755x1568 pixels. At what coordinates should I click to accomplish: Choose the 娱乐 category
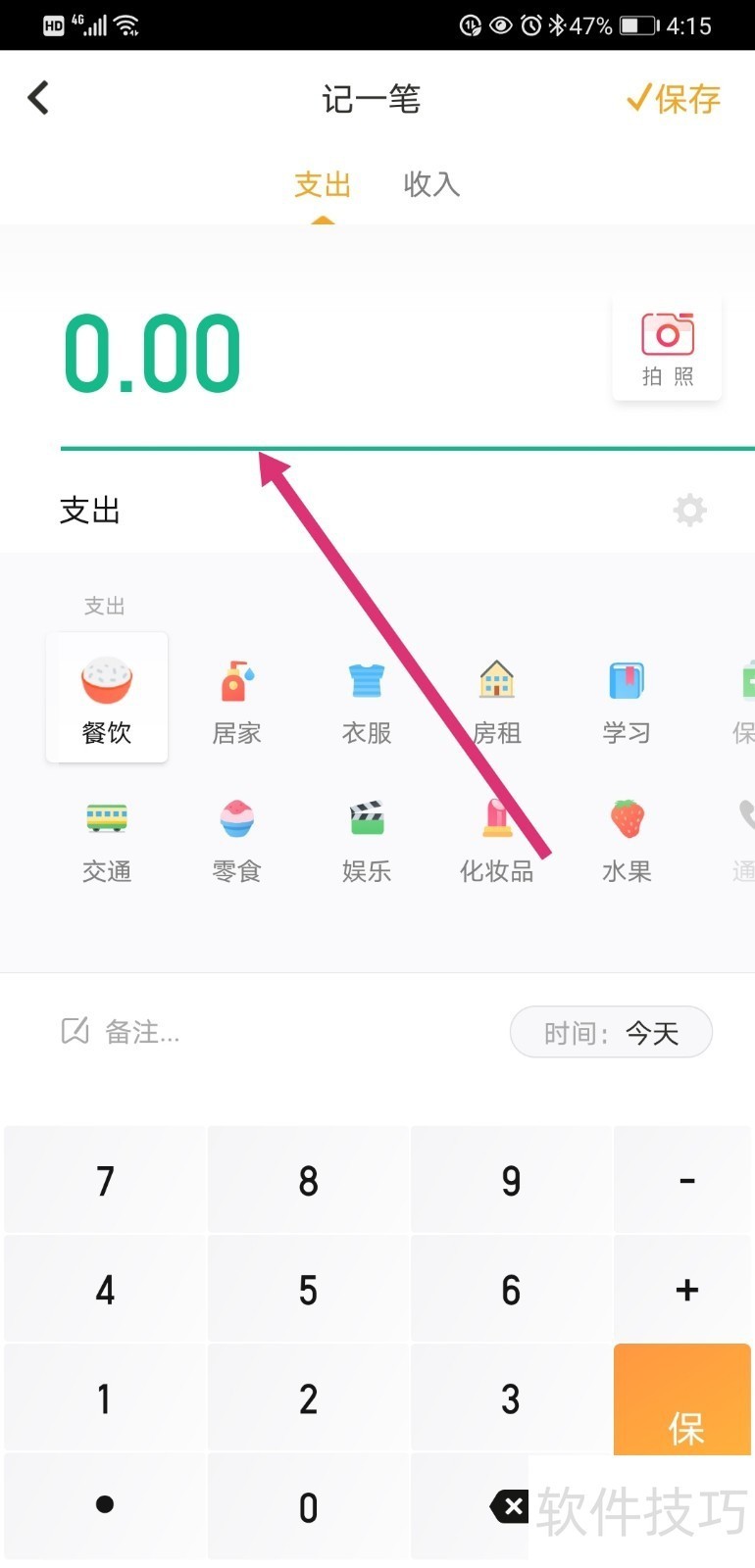point(367,838)
